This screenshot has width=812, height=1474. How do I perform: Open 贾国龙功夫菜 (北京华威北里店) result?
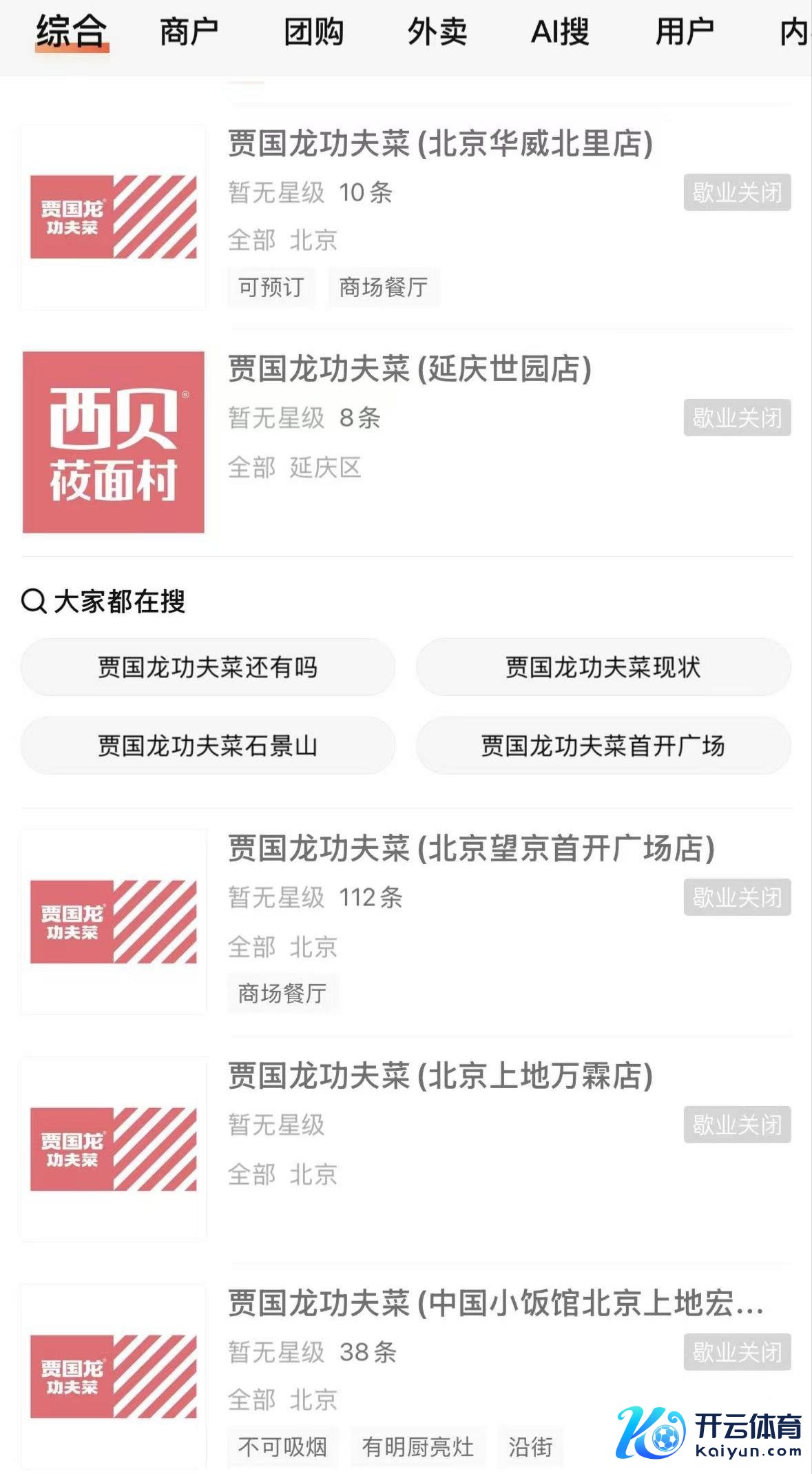click(x=440, y=145)
